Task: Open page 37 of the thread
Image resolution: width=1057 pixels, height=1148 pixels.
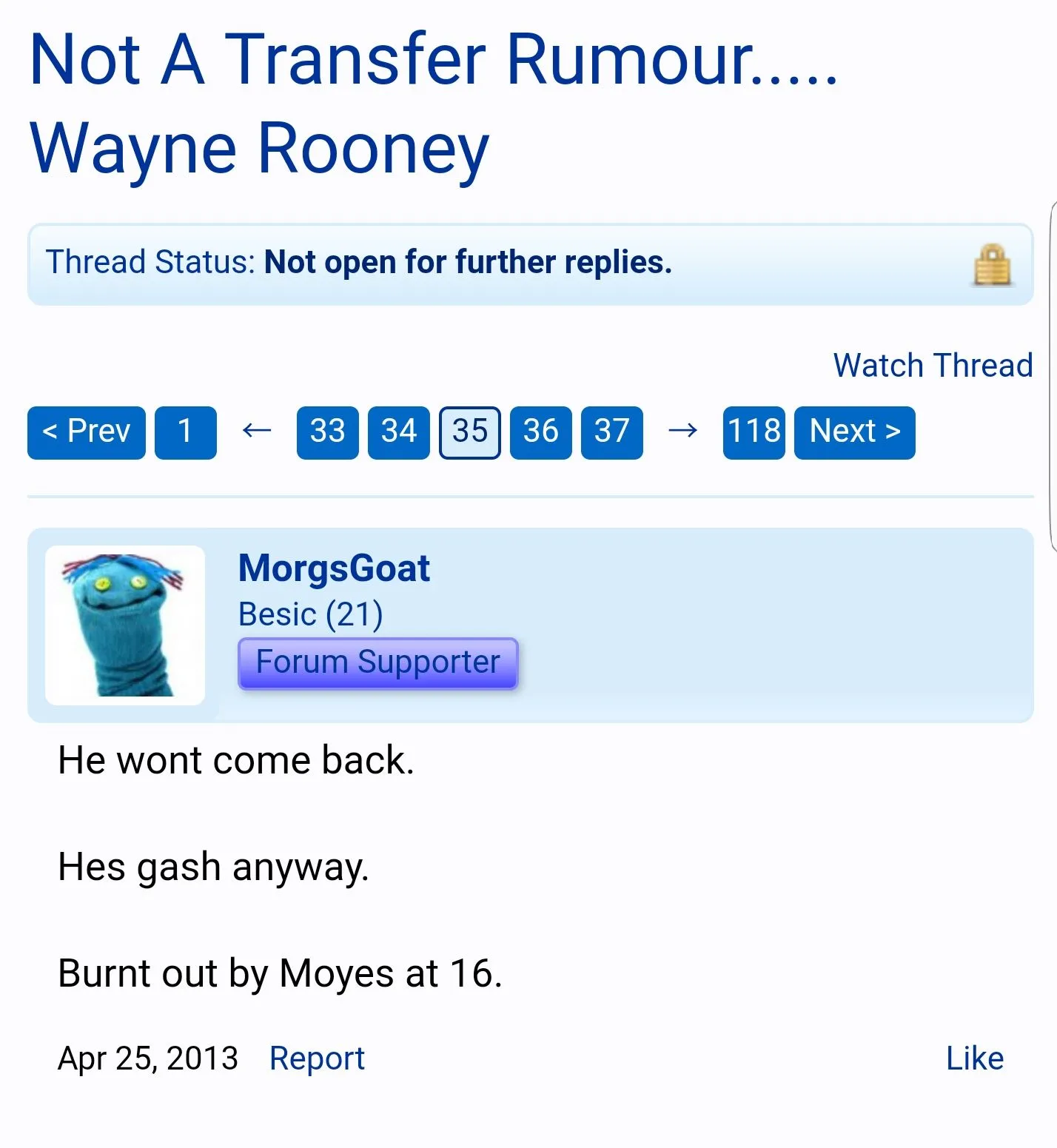Action: coord(611,432)
